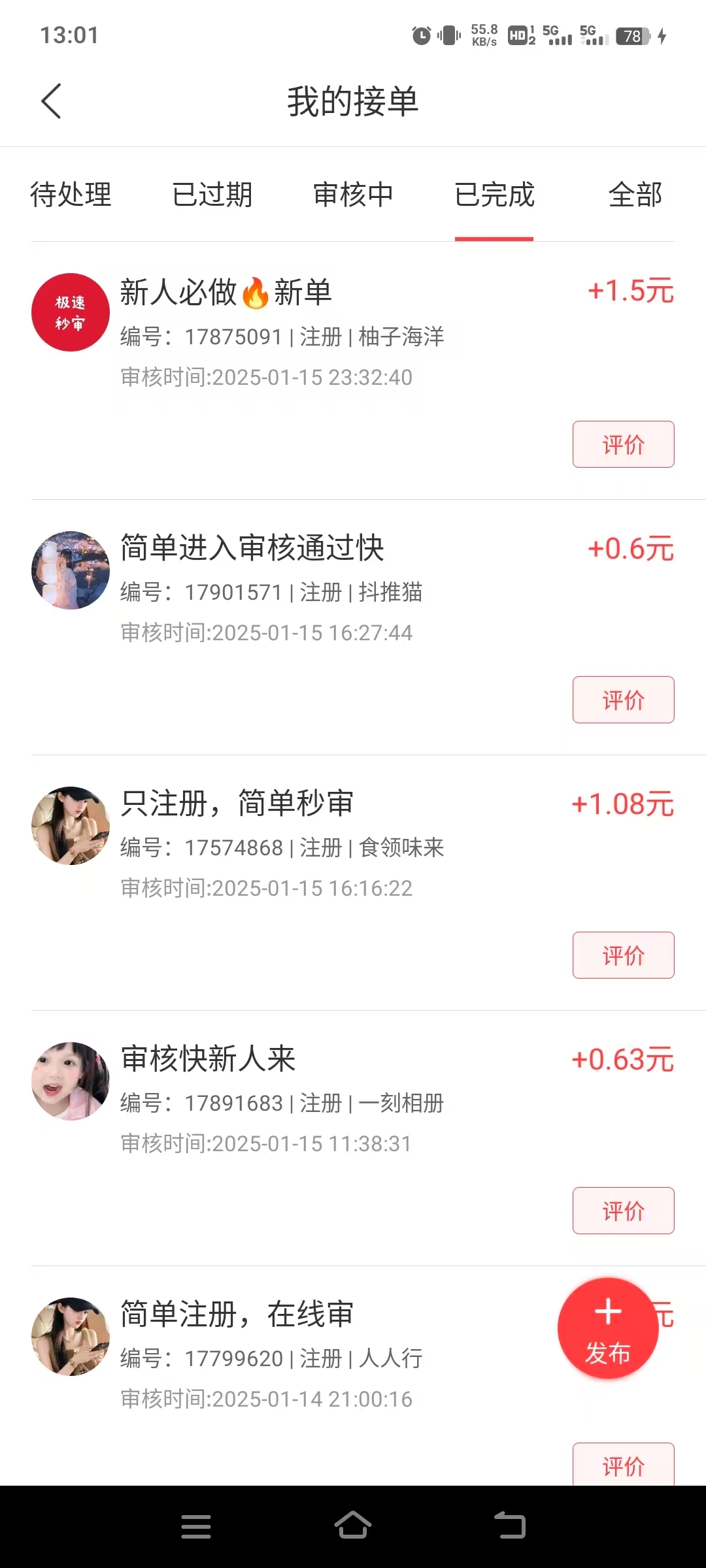
Task: Show the 全部 orders tab
Action: [x=635, y=195]
